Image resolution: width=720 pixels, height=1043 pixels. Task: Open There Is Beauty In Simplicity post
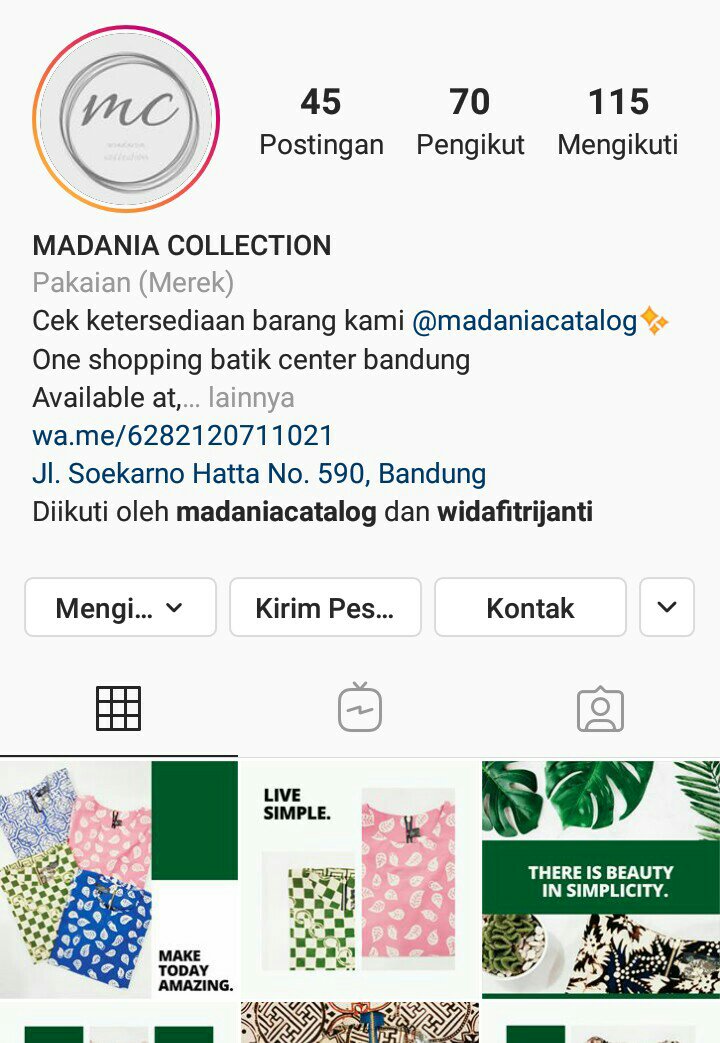(x=601, y=879)
